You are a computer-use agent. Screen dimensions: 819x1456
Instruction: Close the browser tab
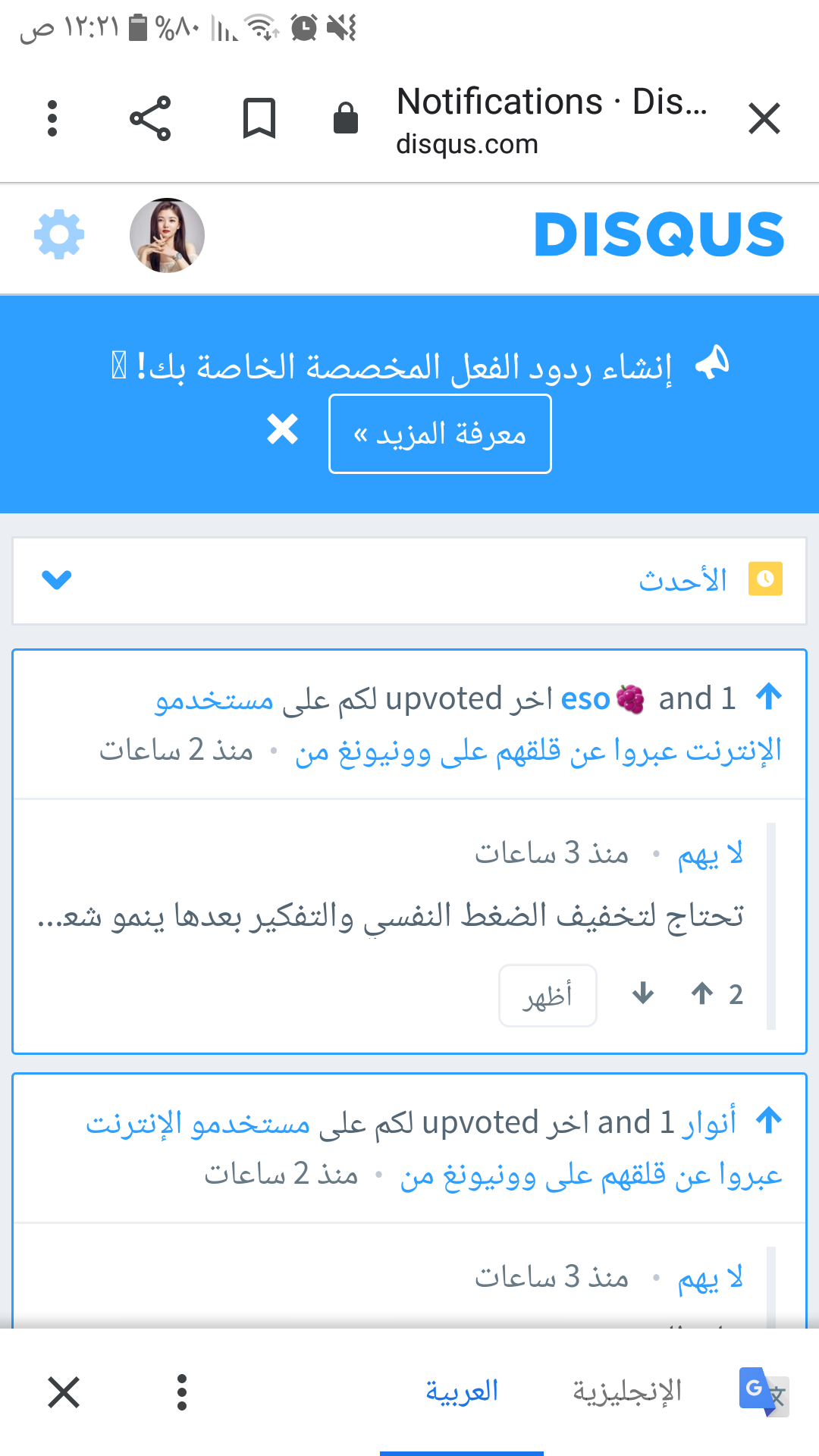(x=764, y=118)
